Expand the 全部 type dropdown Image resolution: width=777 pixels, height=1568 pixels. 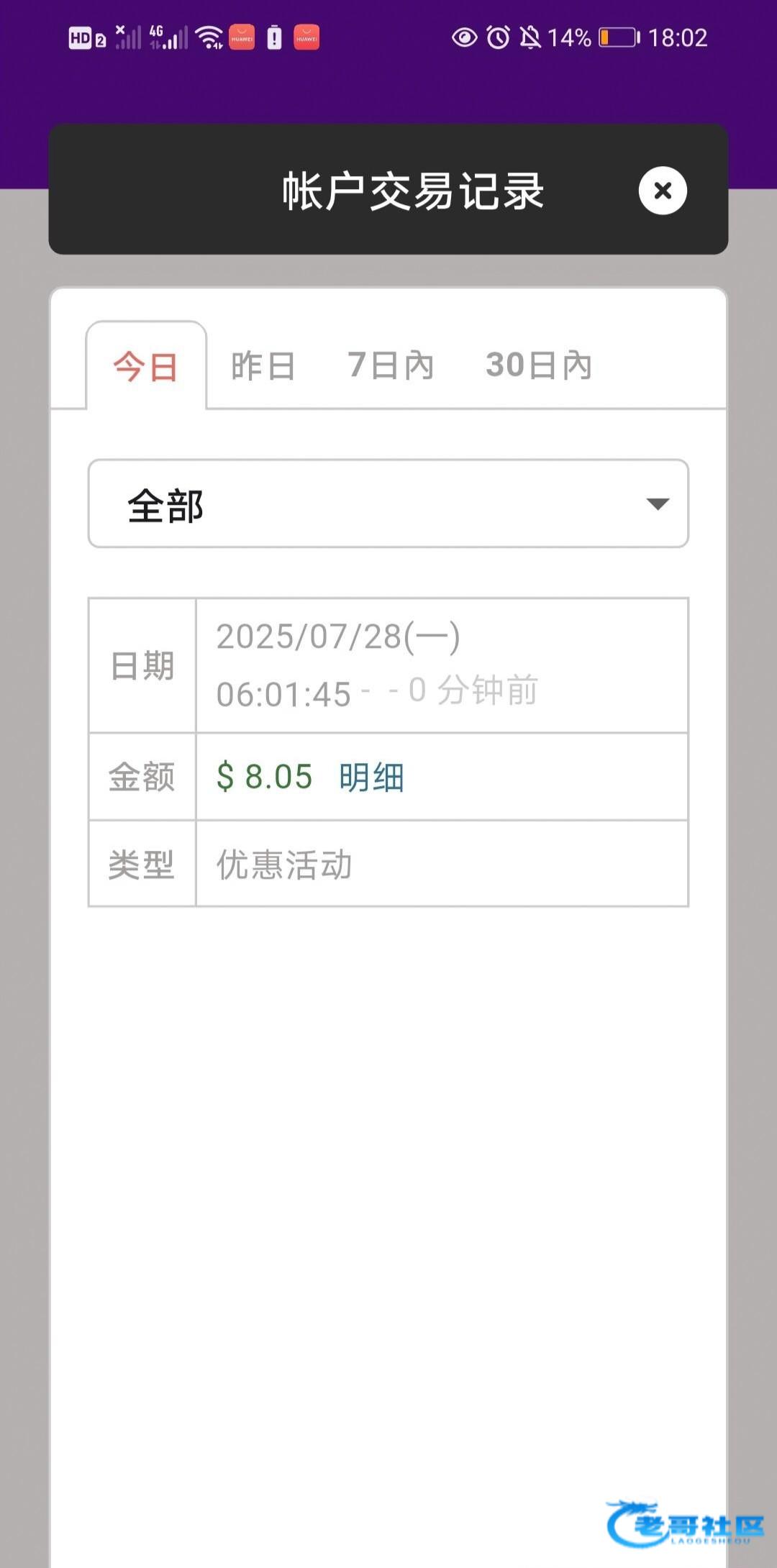click(388, 503)
